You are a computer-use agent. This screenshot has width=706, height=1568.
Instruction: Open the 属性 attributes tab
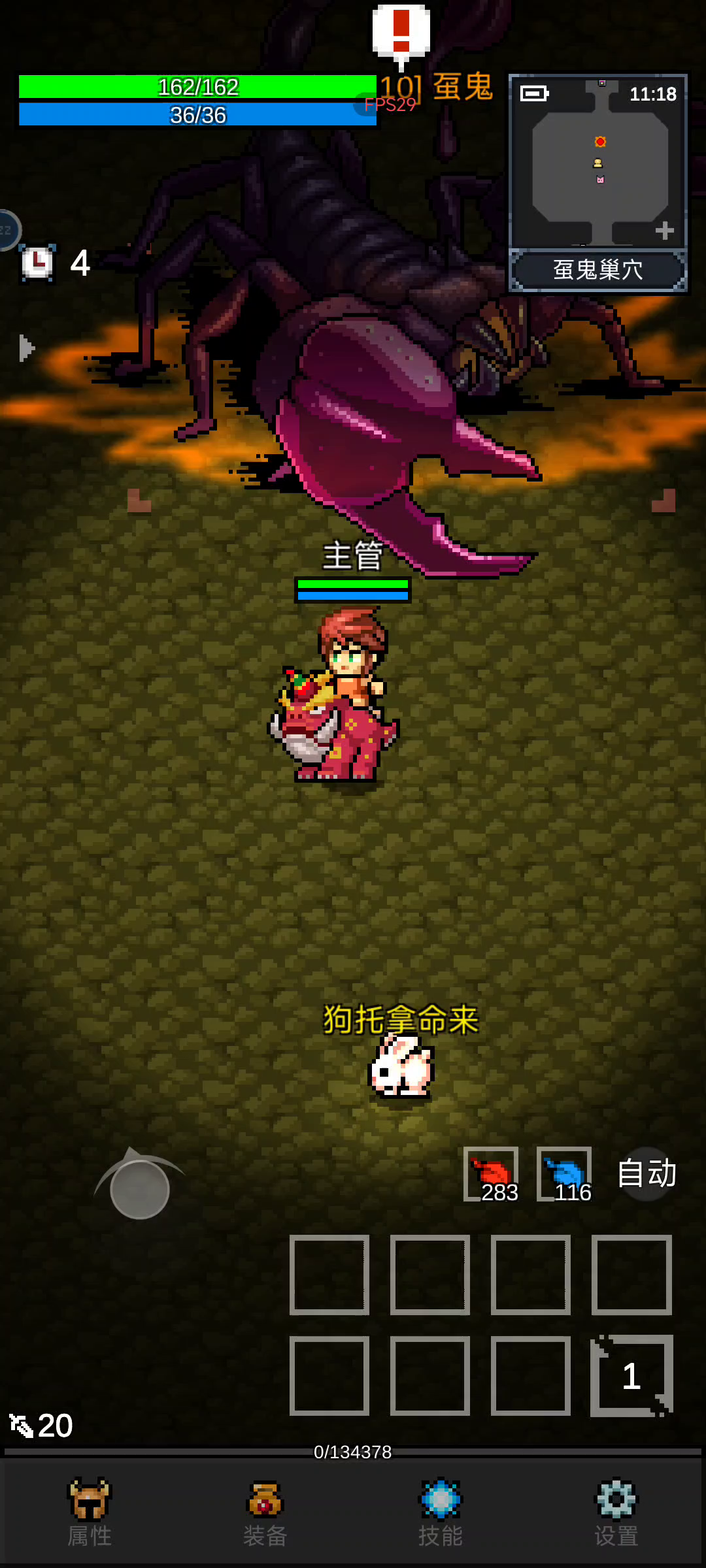tap(90, 1512)
